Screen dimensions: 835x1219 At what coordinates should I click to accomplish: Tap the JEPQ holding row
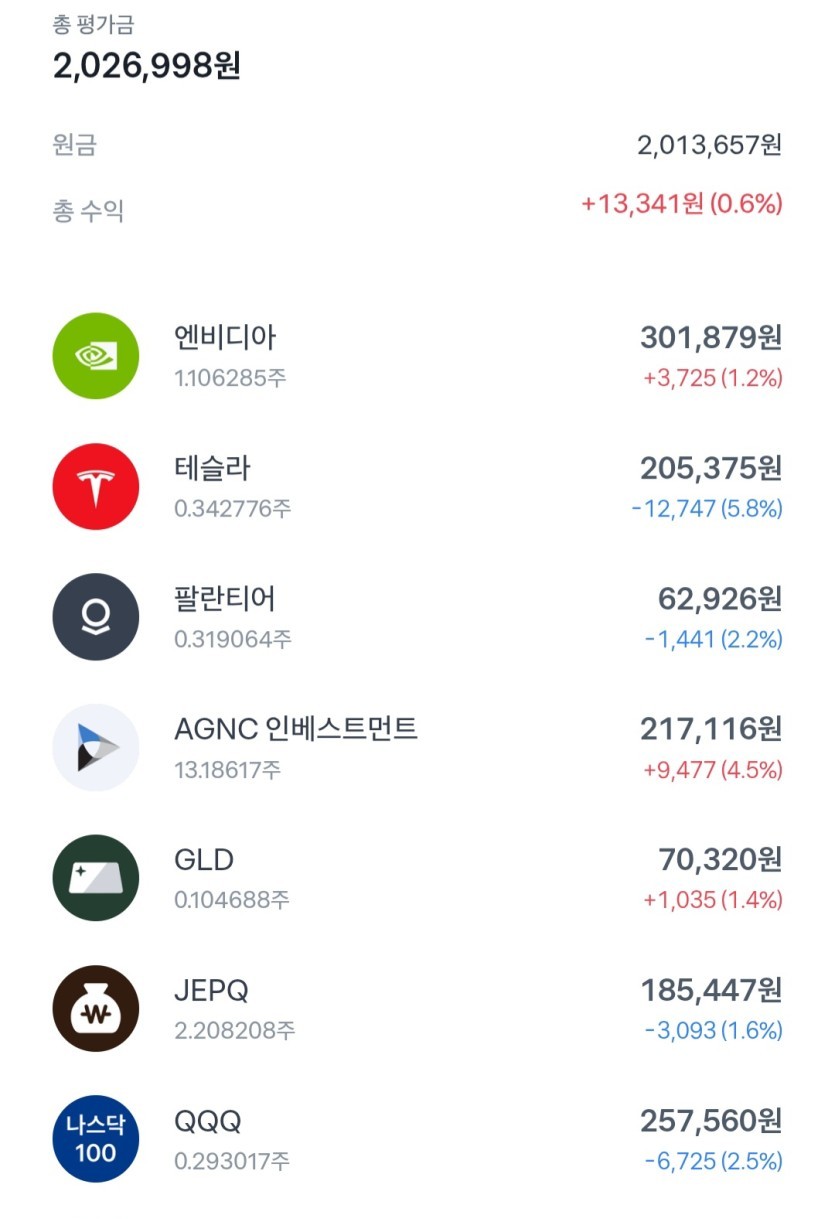417,1008
